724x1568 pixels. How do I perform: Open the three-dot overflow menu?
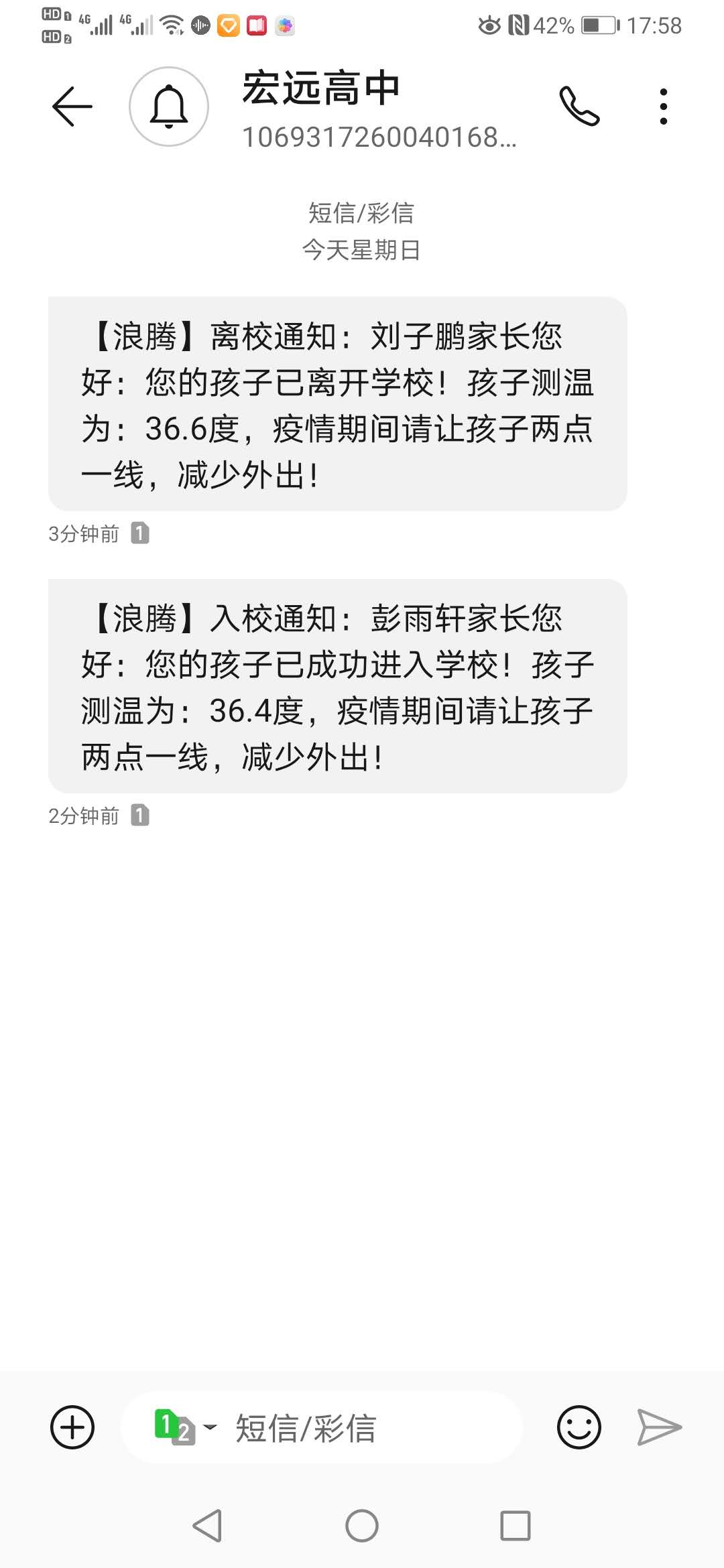click(x=663, y=107)
